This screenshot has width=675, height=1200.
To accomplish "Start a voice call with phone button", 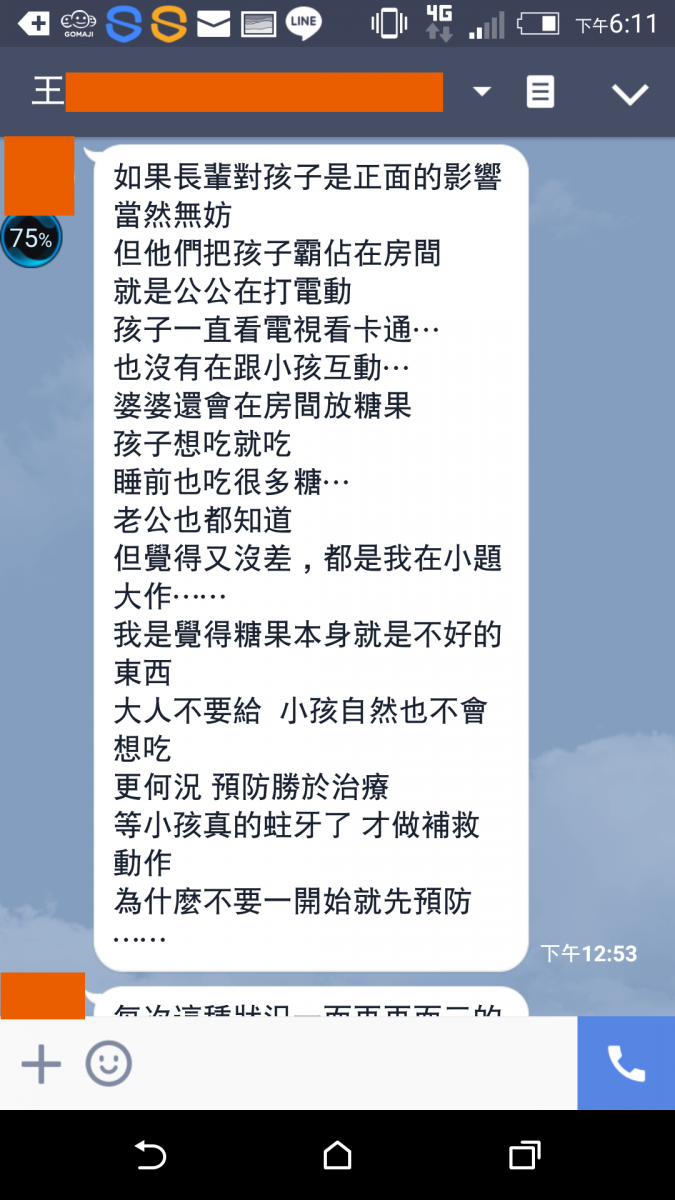I will point(626,1064).
